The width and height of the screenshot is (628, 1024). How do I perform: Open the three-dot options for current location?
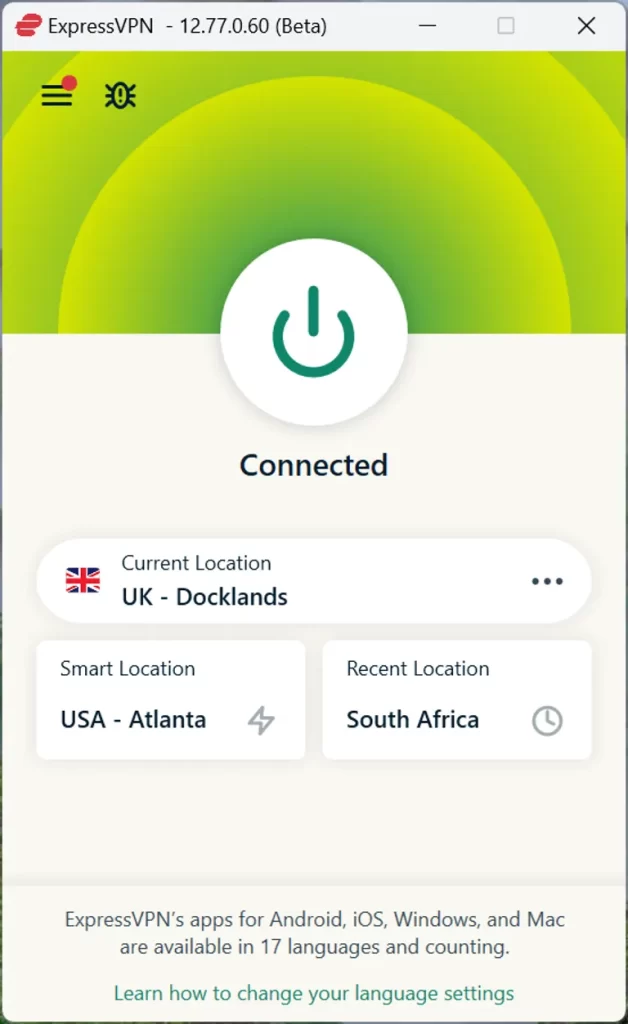pyautogui.click(x=547, y=581)
